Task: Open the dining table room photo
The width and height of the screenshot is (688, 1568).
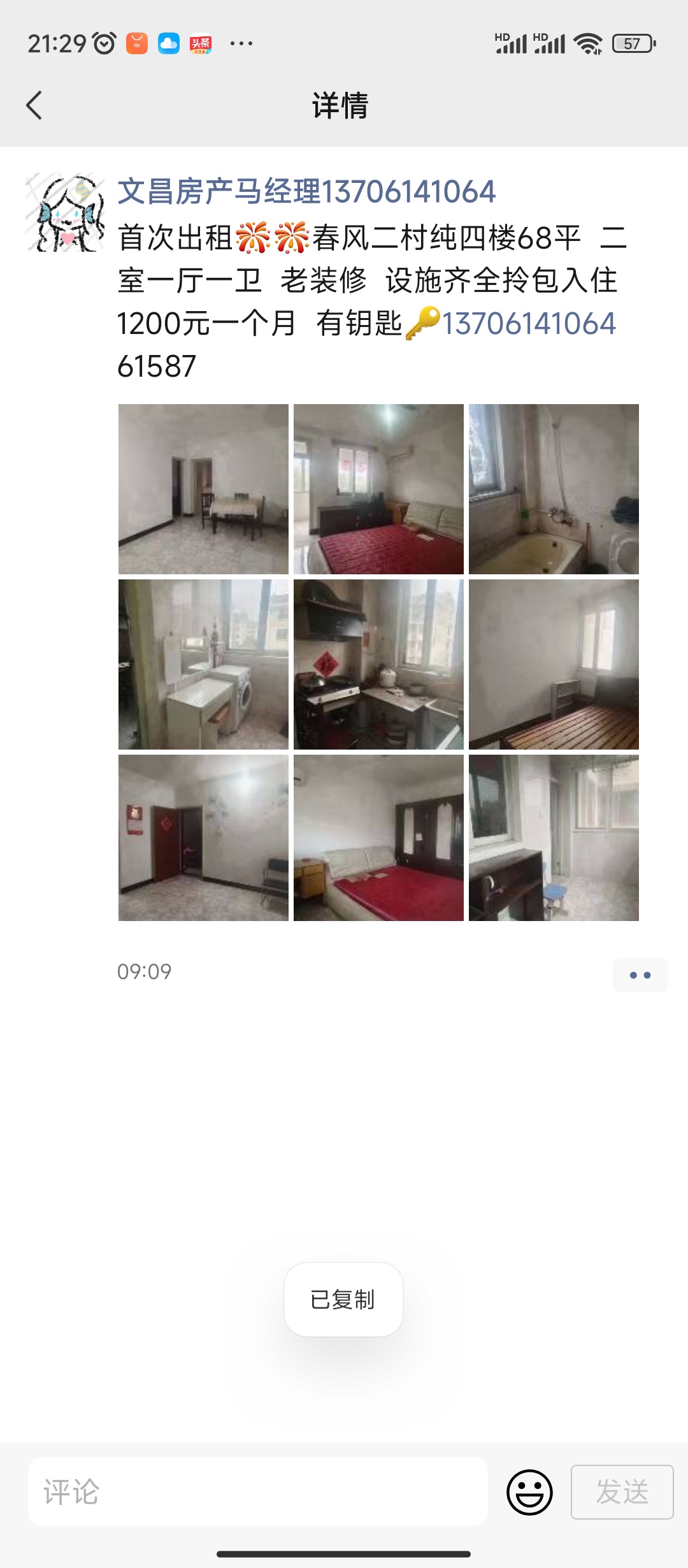Action: point(203,489)
